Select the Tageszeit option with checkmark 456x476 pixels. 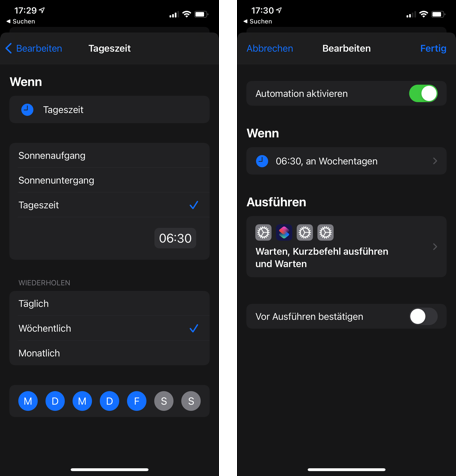(x=109, y=205)
